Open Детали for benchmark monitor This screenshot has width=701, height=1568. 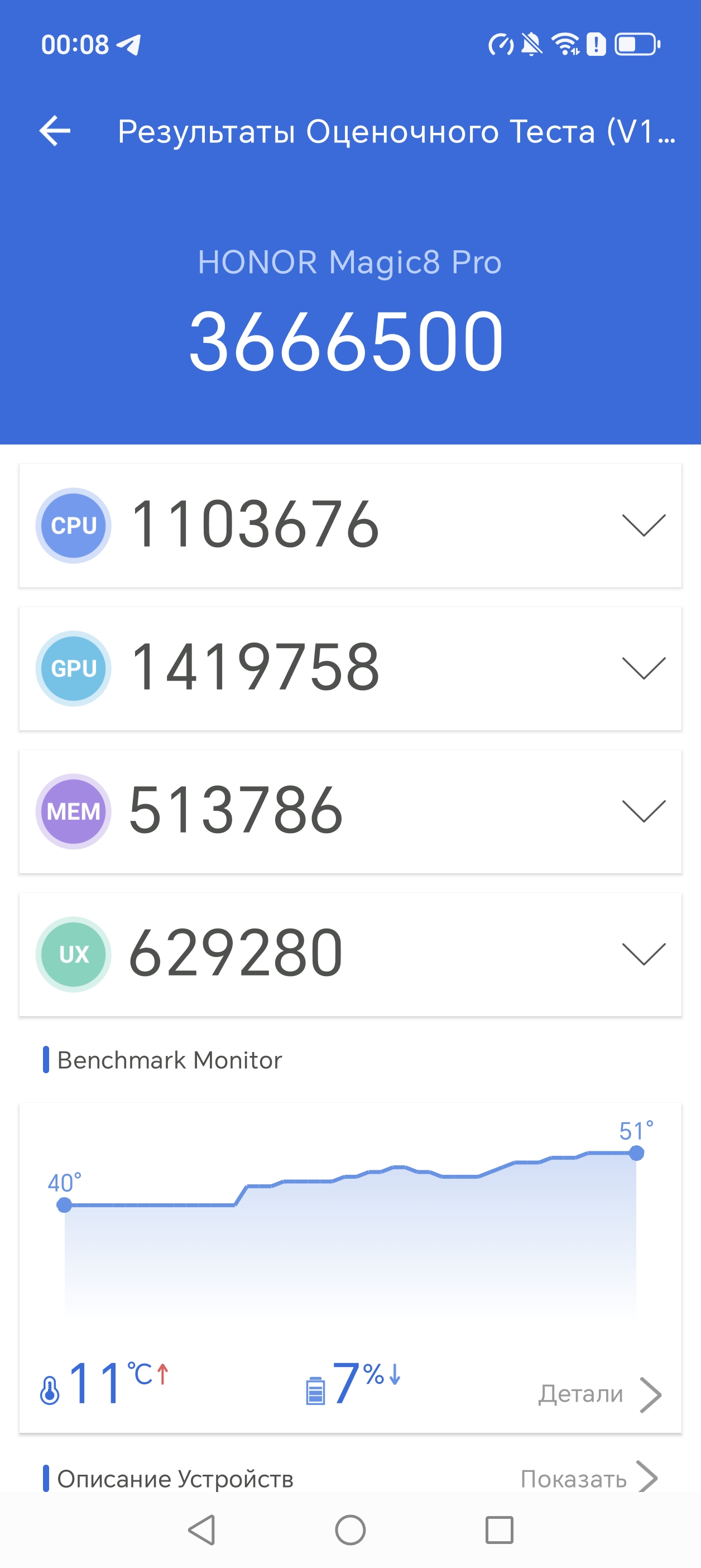click(599, 1394)
